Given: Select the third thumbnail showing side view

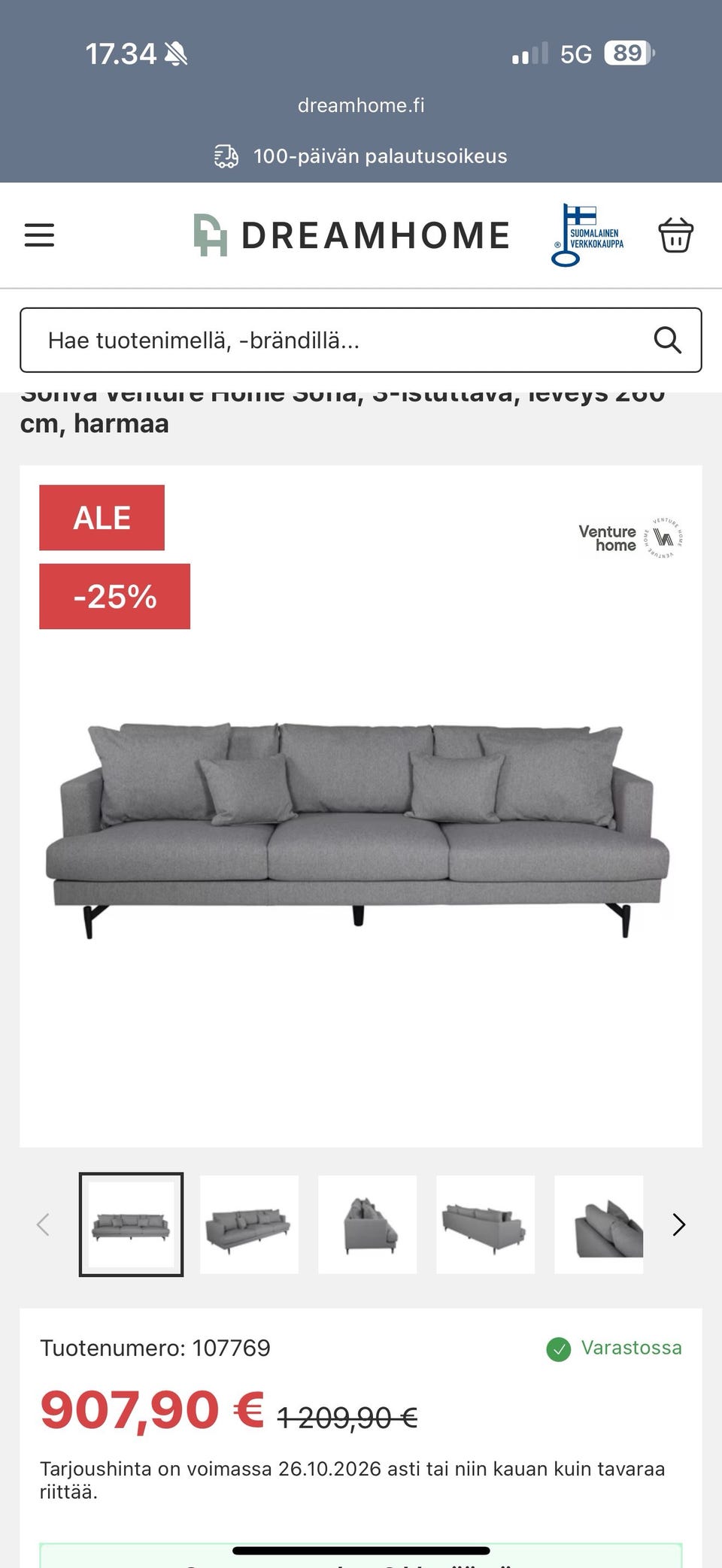Looking at the screenshot, I should pos(367,1224).
